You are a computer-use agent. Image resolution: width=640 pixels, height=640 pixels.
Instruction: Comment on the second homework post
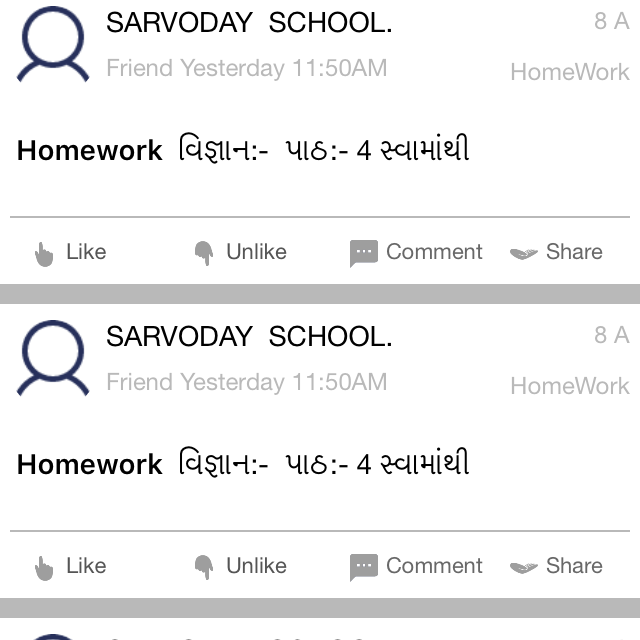(416, 567)
